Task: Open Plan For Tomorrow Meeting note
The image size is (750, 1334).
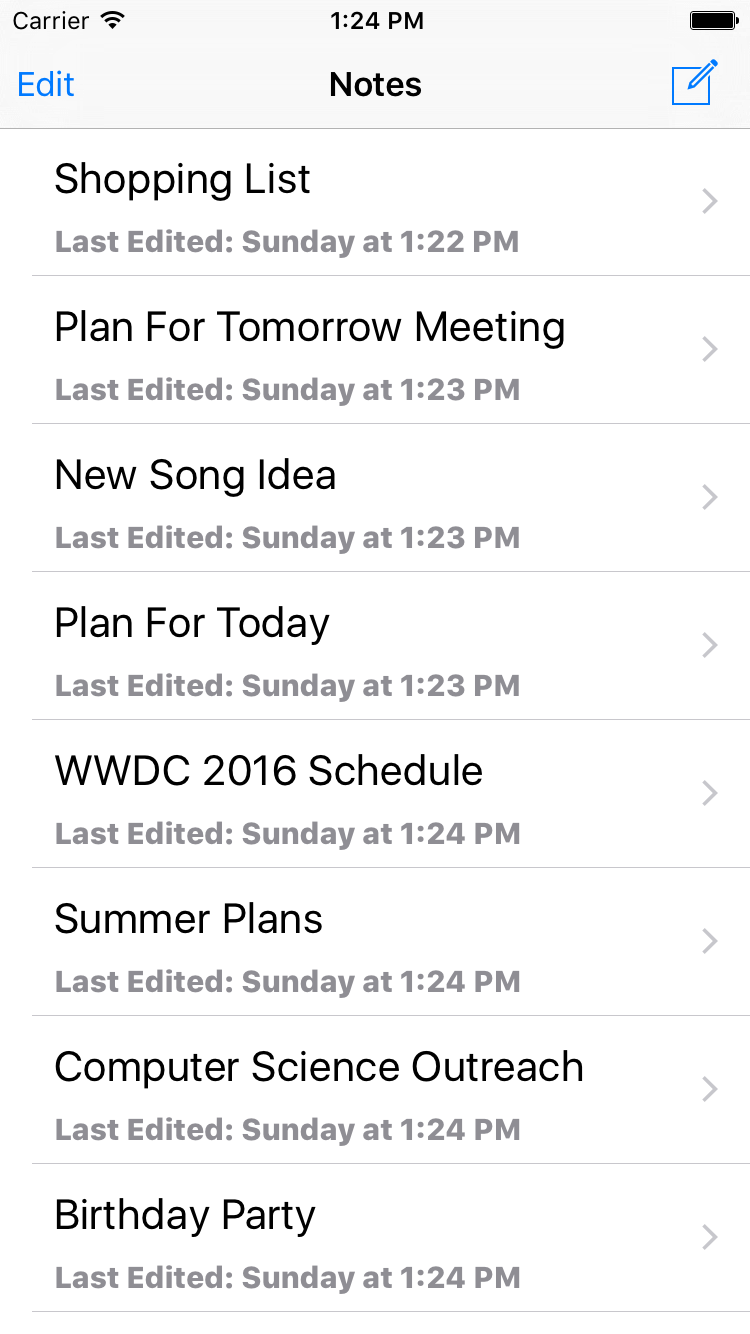Action: click(375, 350)
